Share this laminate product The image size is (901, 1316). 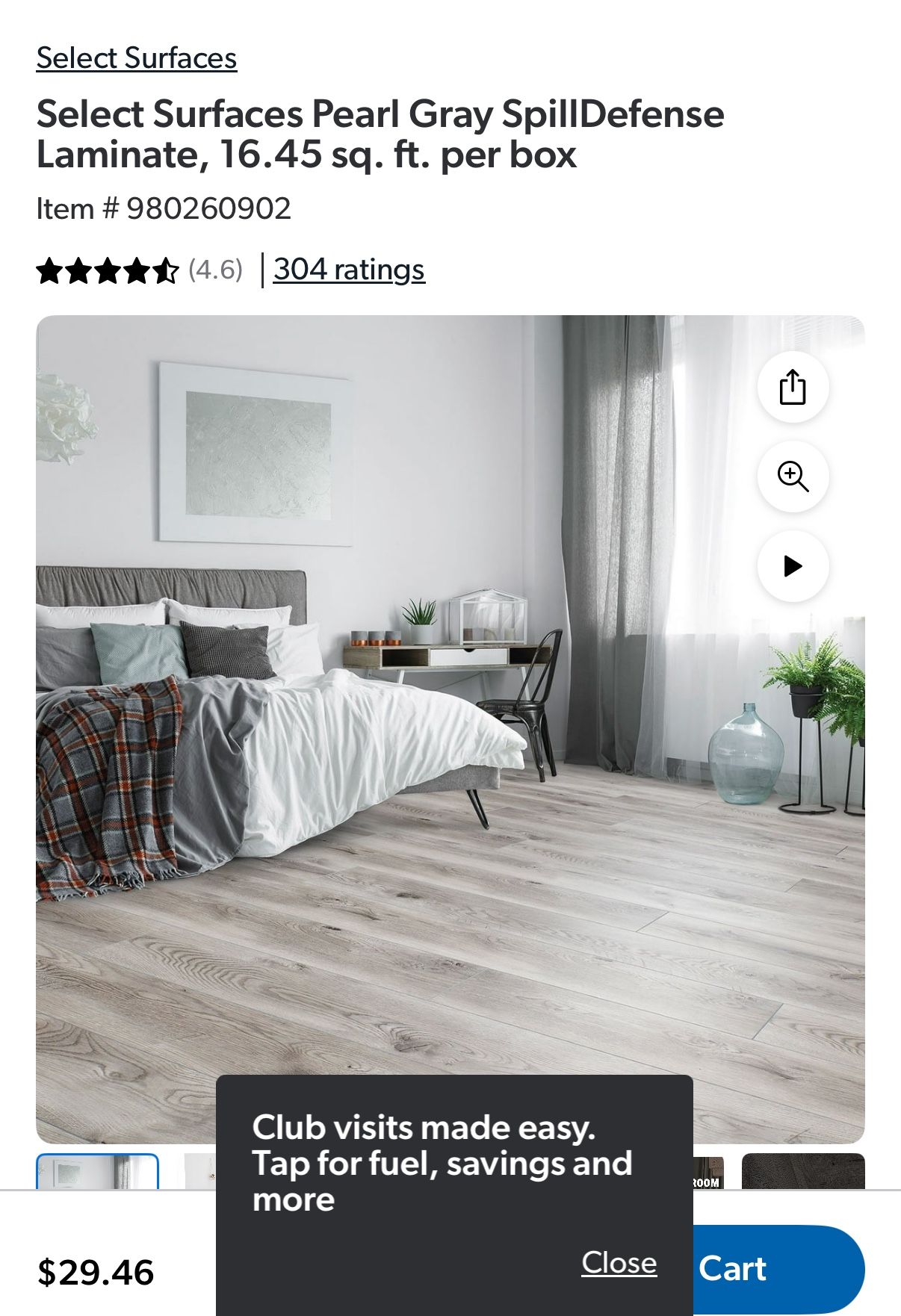(x=793, y=387)
